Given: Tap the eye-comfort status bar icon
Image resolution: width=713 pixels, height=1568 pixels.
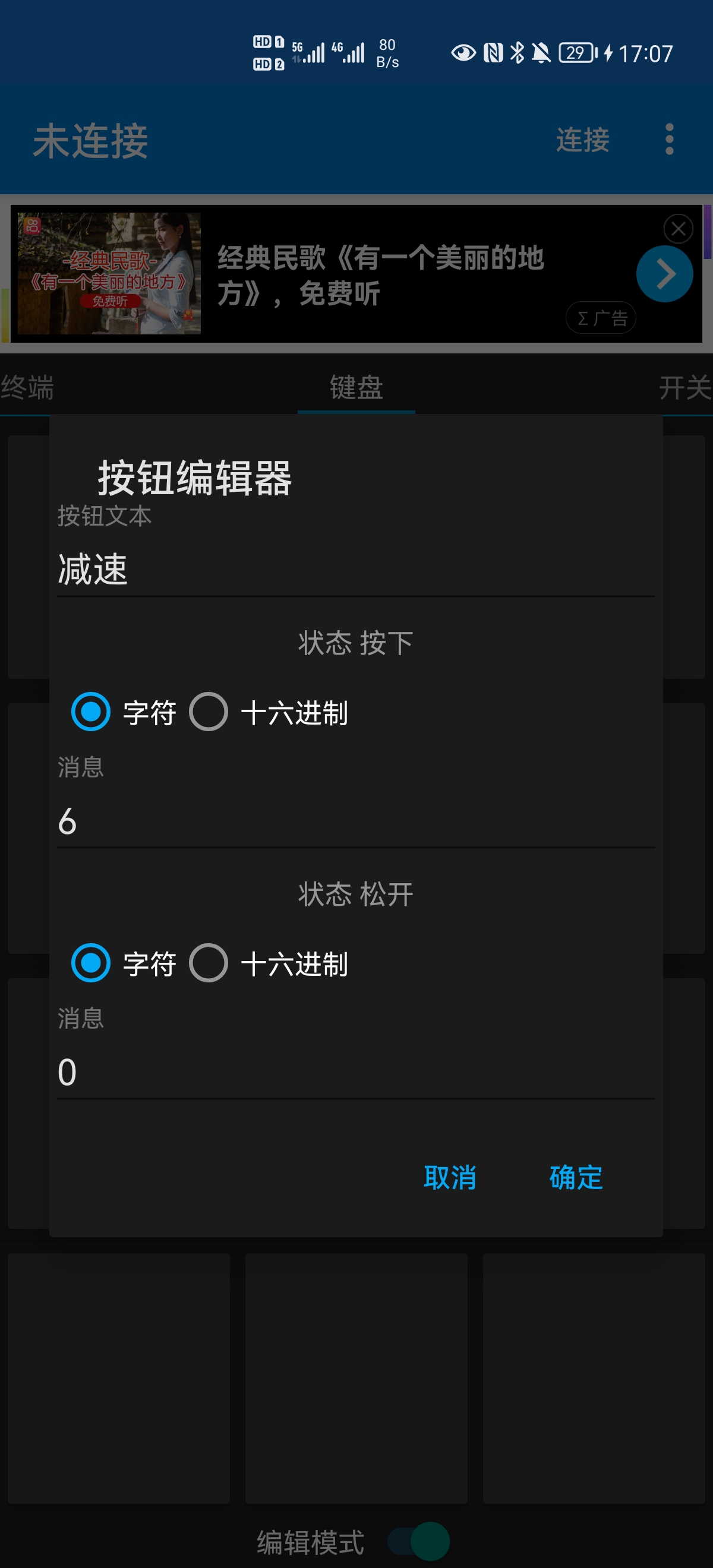Looking at the screenshot, I should [463, 53].
